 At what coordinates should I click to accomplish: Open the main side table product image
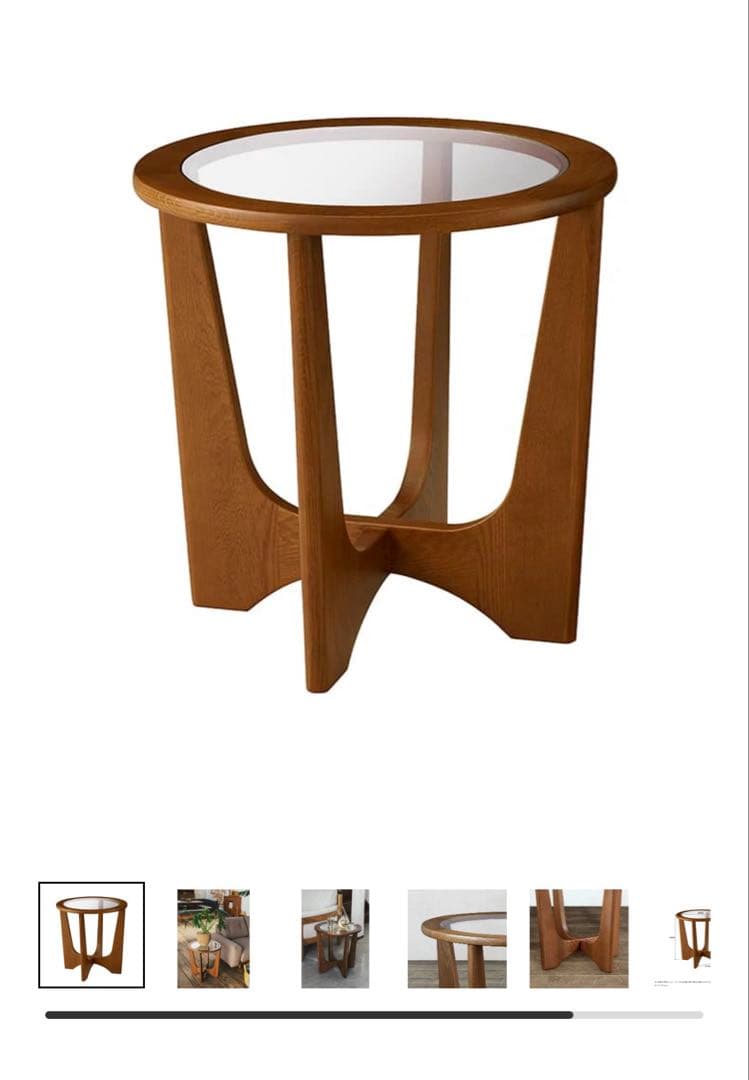pyautogui.click(x=374, y=400)
